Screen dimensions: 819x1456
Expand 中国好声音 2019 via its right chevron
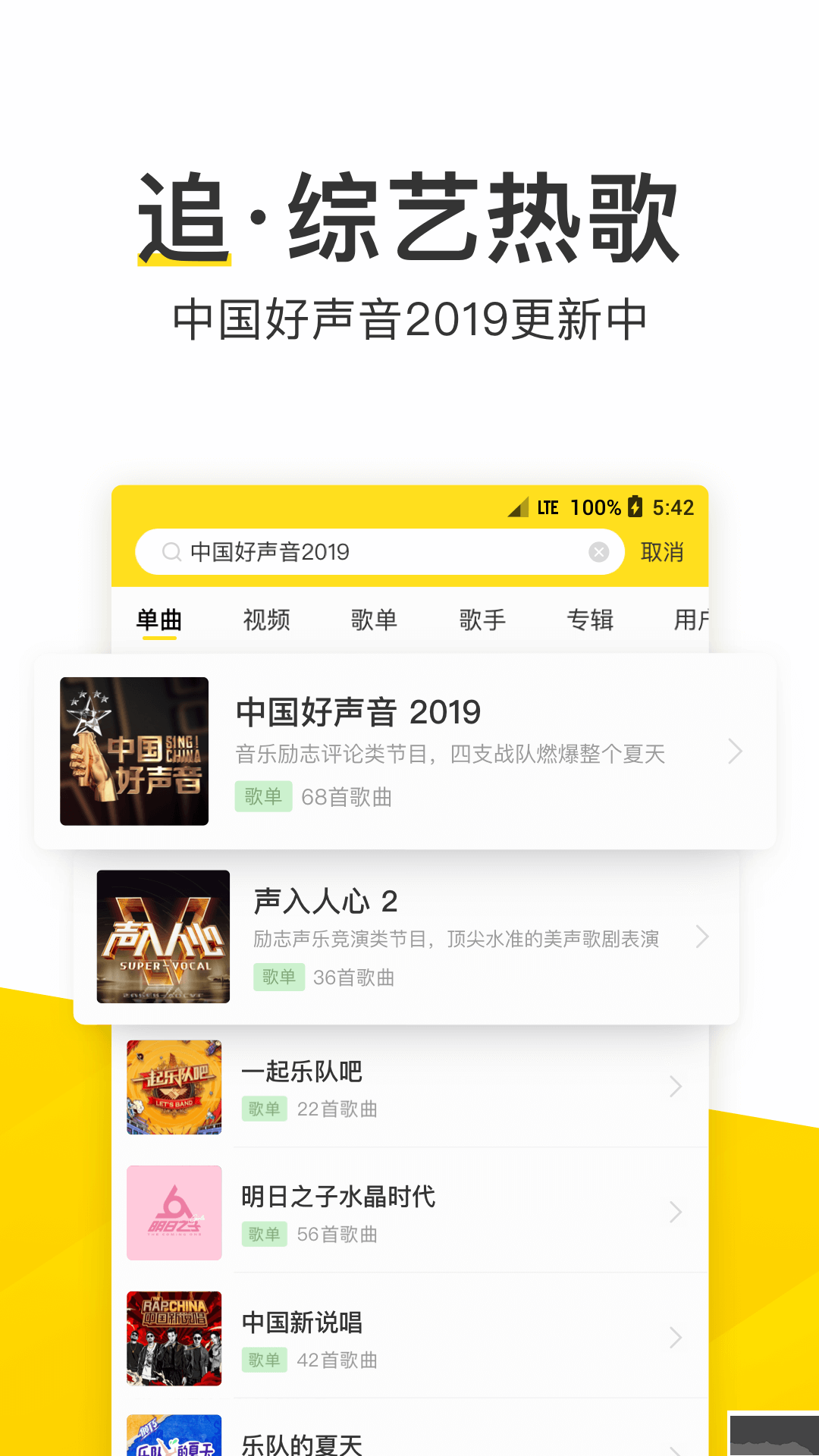pos(734,752)
